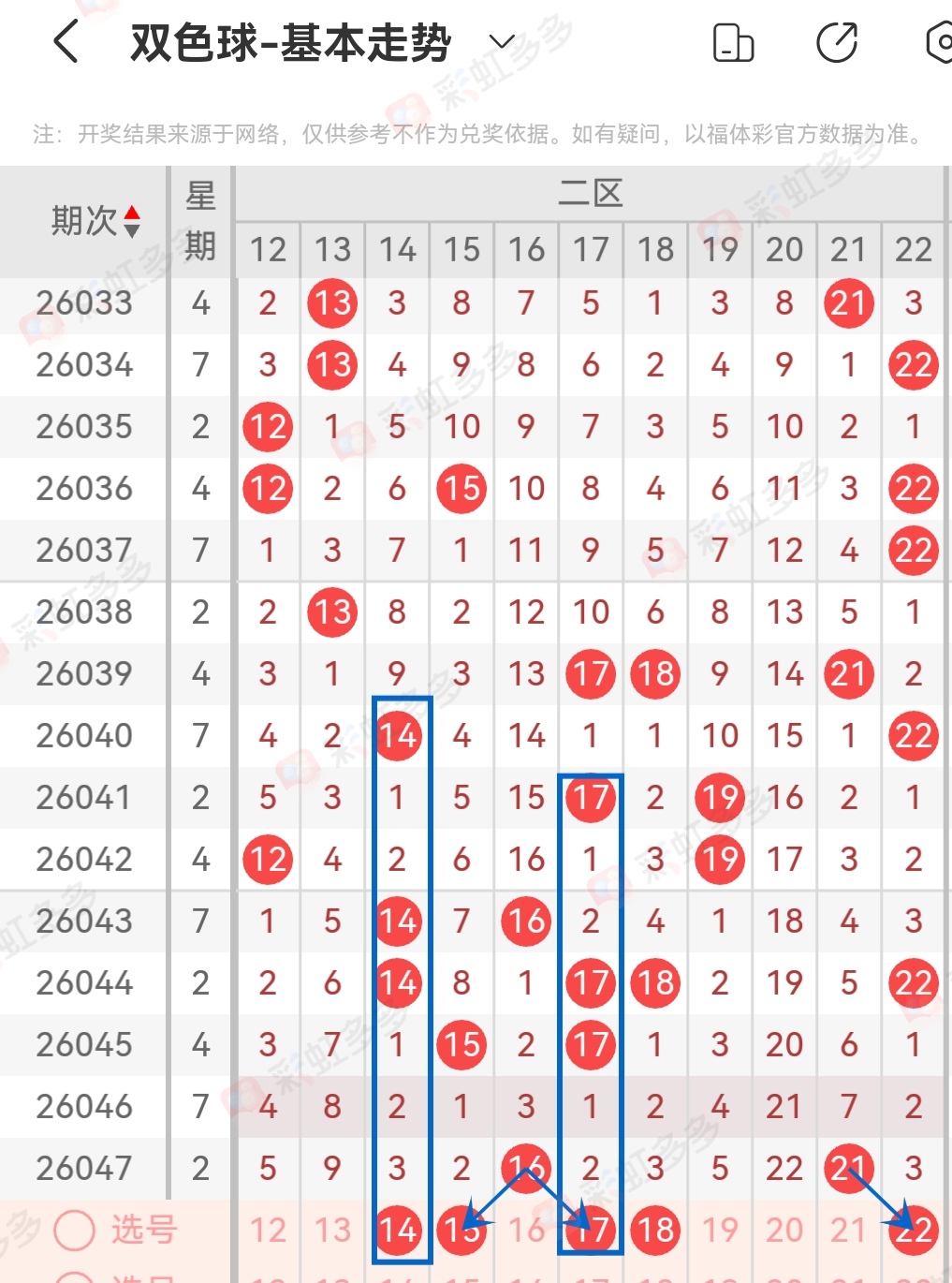Tap the back arrow to return
Viewport: 952px width, 1283px height.
point(64,41)
